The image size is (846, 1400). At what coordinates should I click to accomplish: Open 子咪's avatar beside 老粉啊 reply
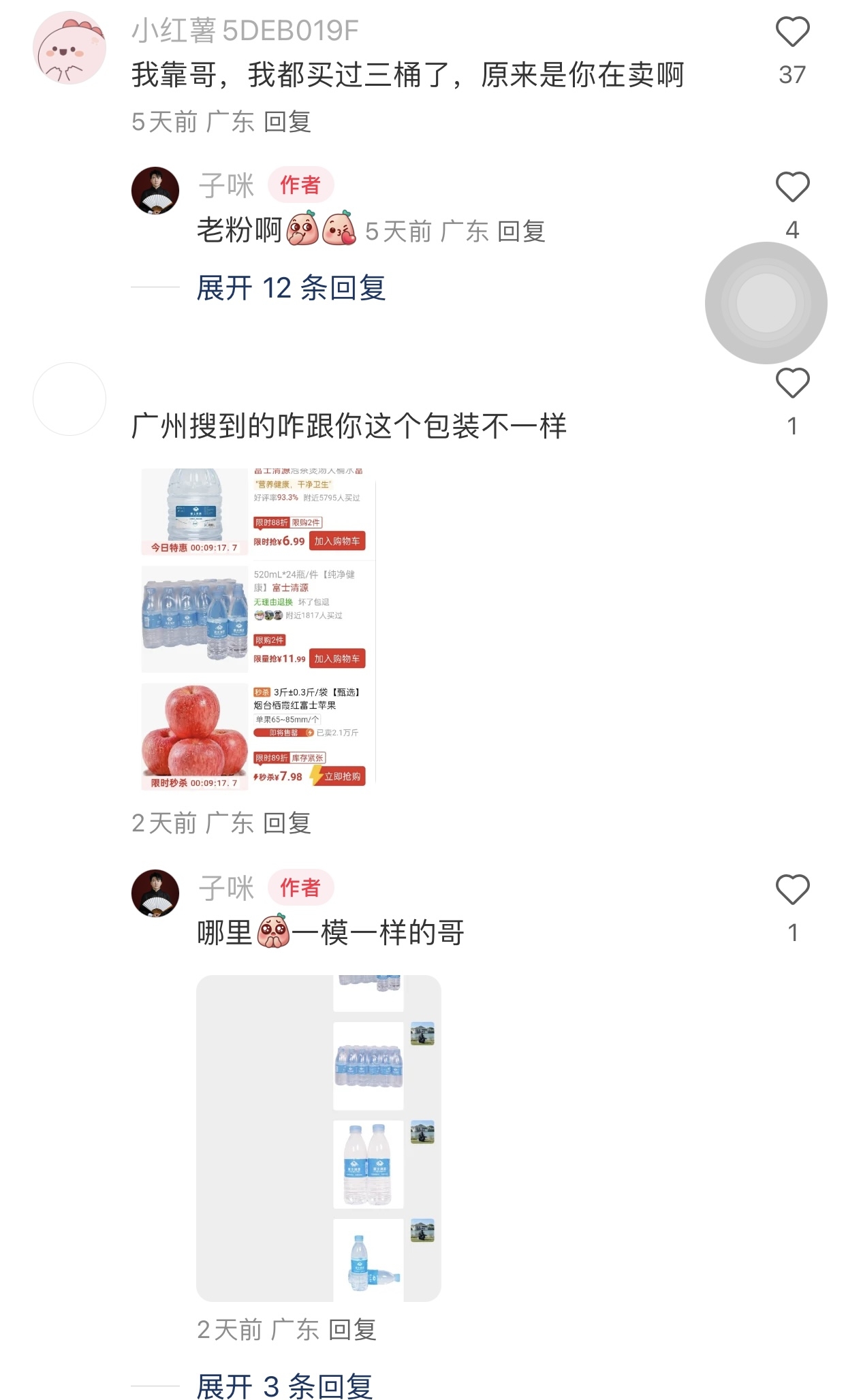click(155, 191)
